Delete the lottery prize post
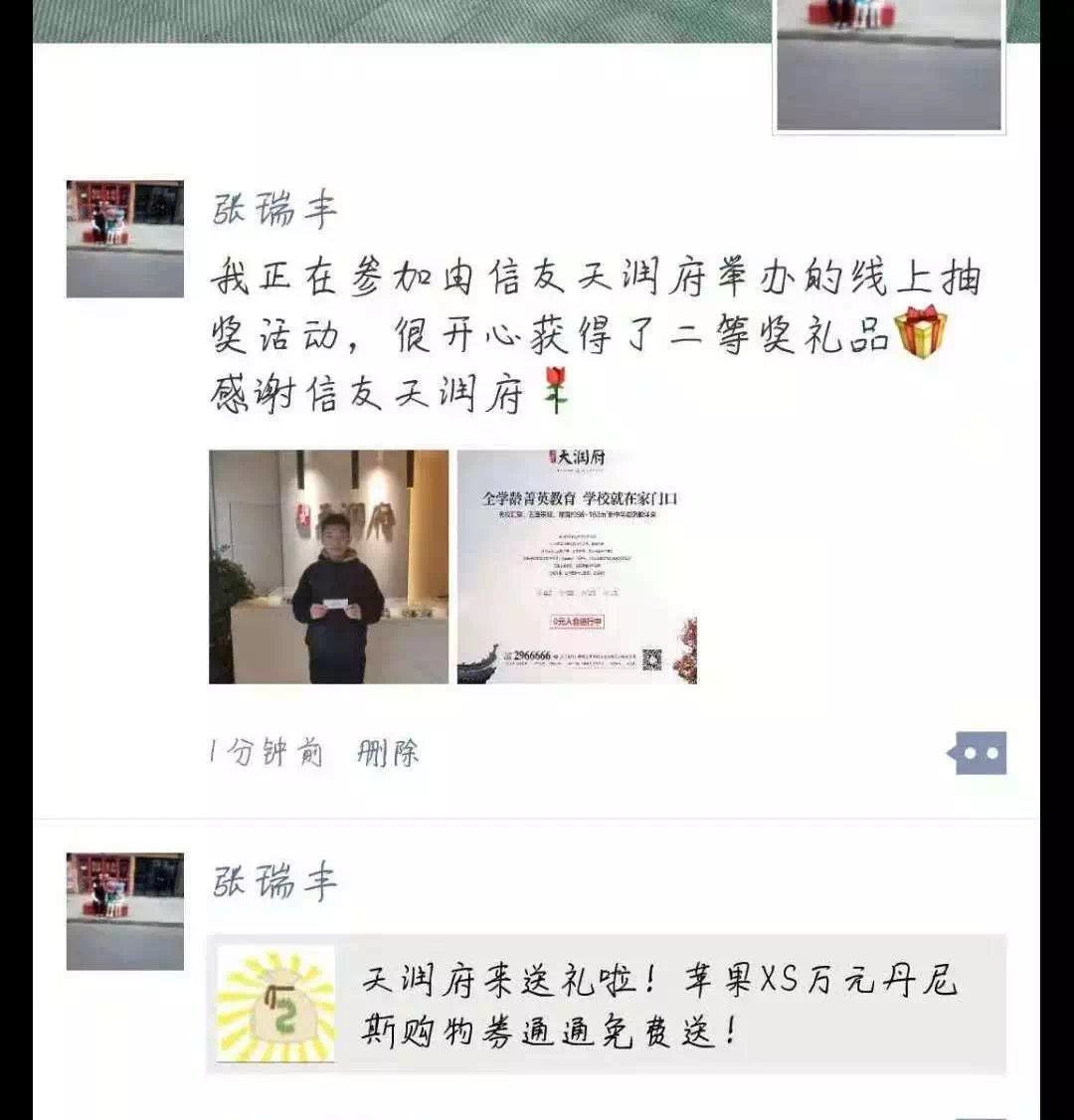Image resolution: width=1074 pixels, height=1120 pixels. tap(388, 753)
